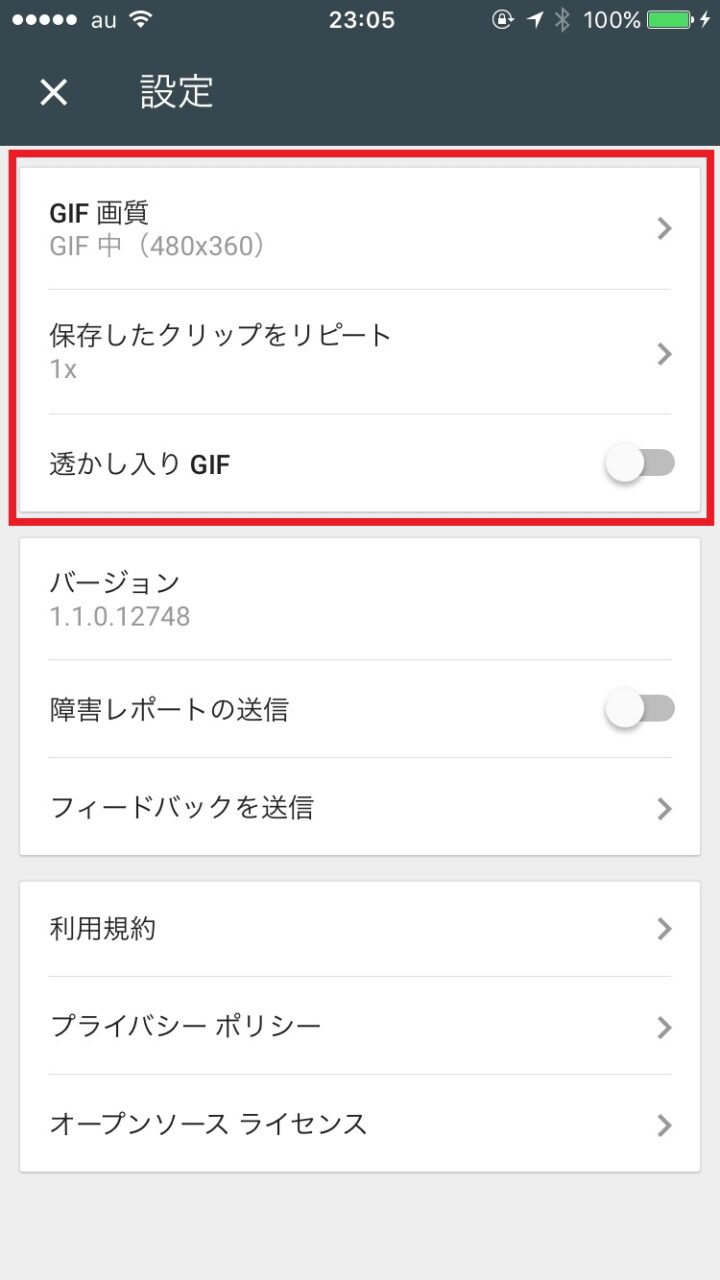Screen dimensions: 720x1280
Task: Open フィードバックを送信
Action: 360,807
